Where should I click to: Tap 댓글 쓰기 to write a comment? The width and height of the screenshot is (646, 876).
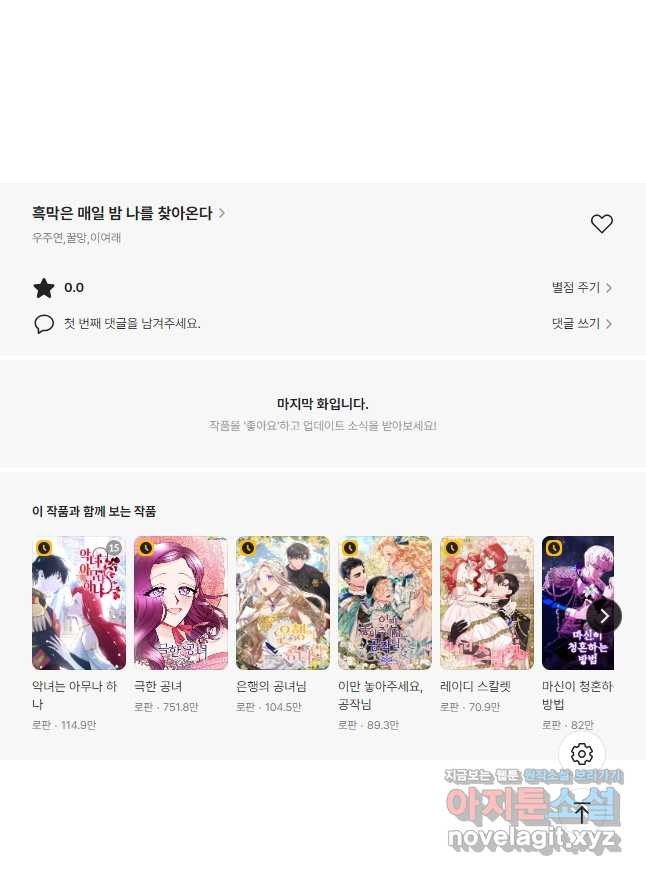581,324
